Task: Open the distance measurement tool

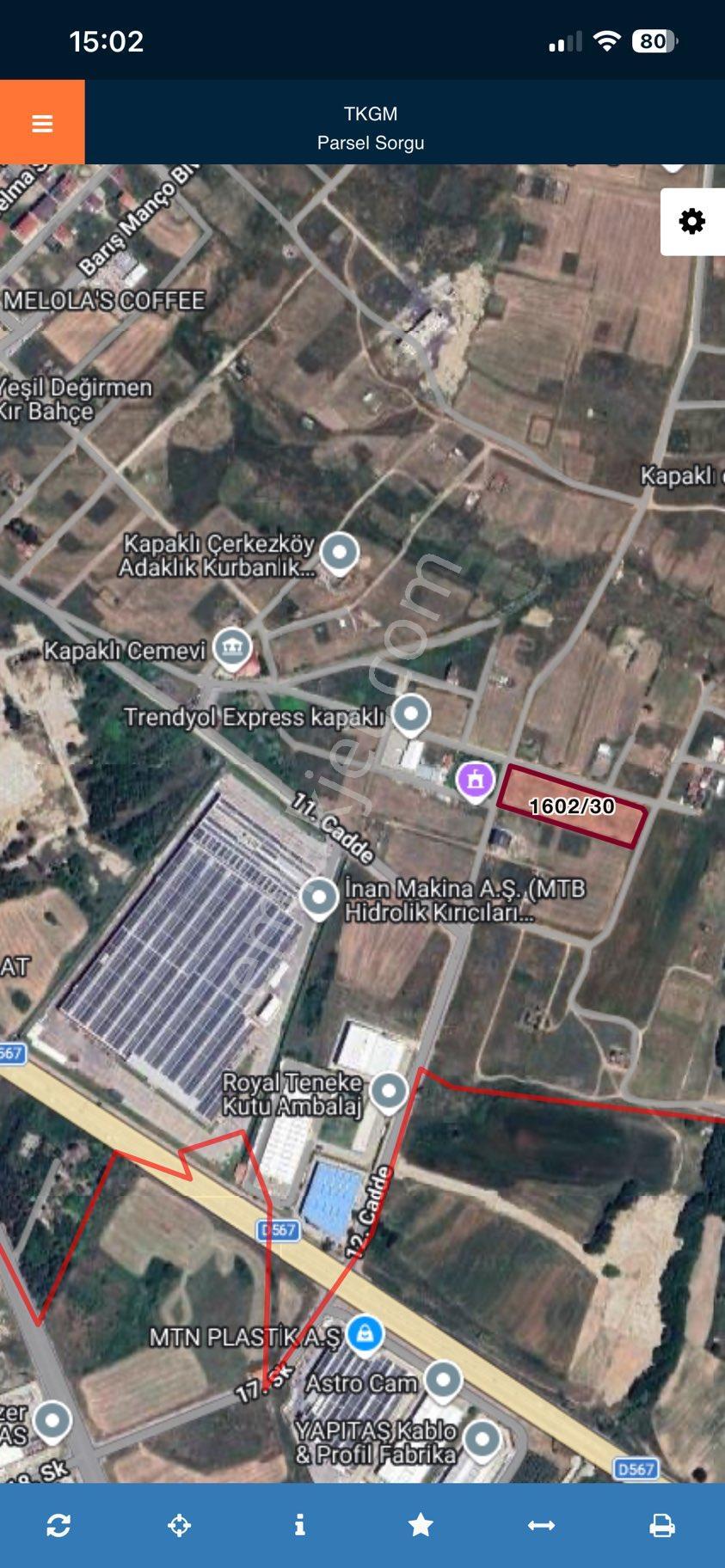Action: coord(541,1525)
